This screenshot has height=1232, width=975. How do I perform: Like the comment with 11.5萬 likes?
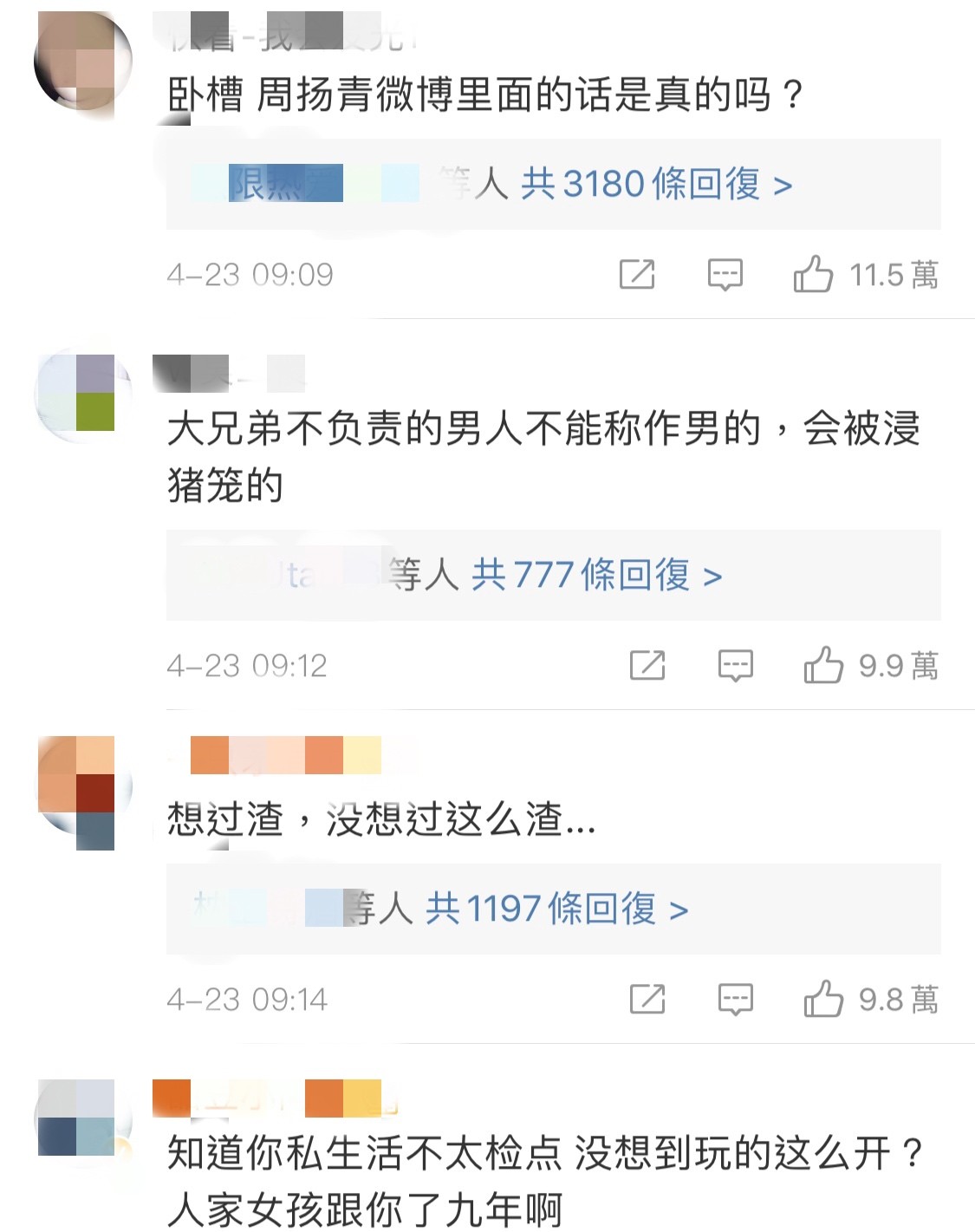813,275
